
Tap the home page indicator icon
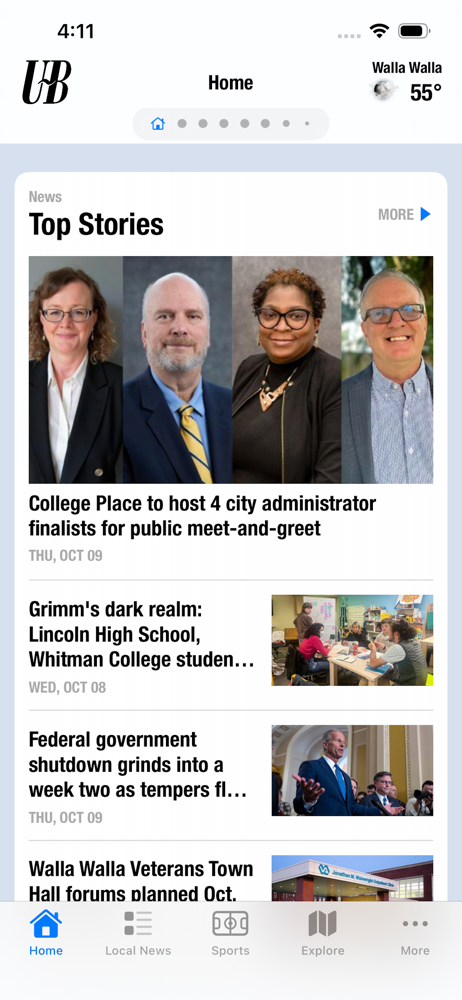pyautogui.click(x=158, y=124)
